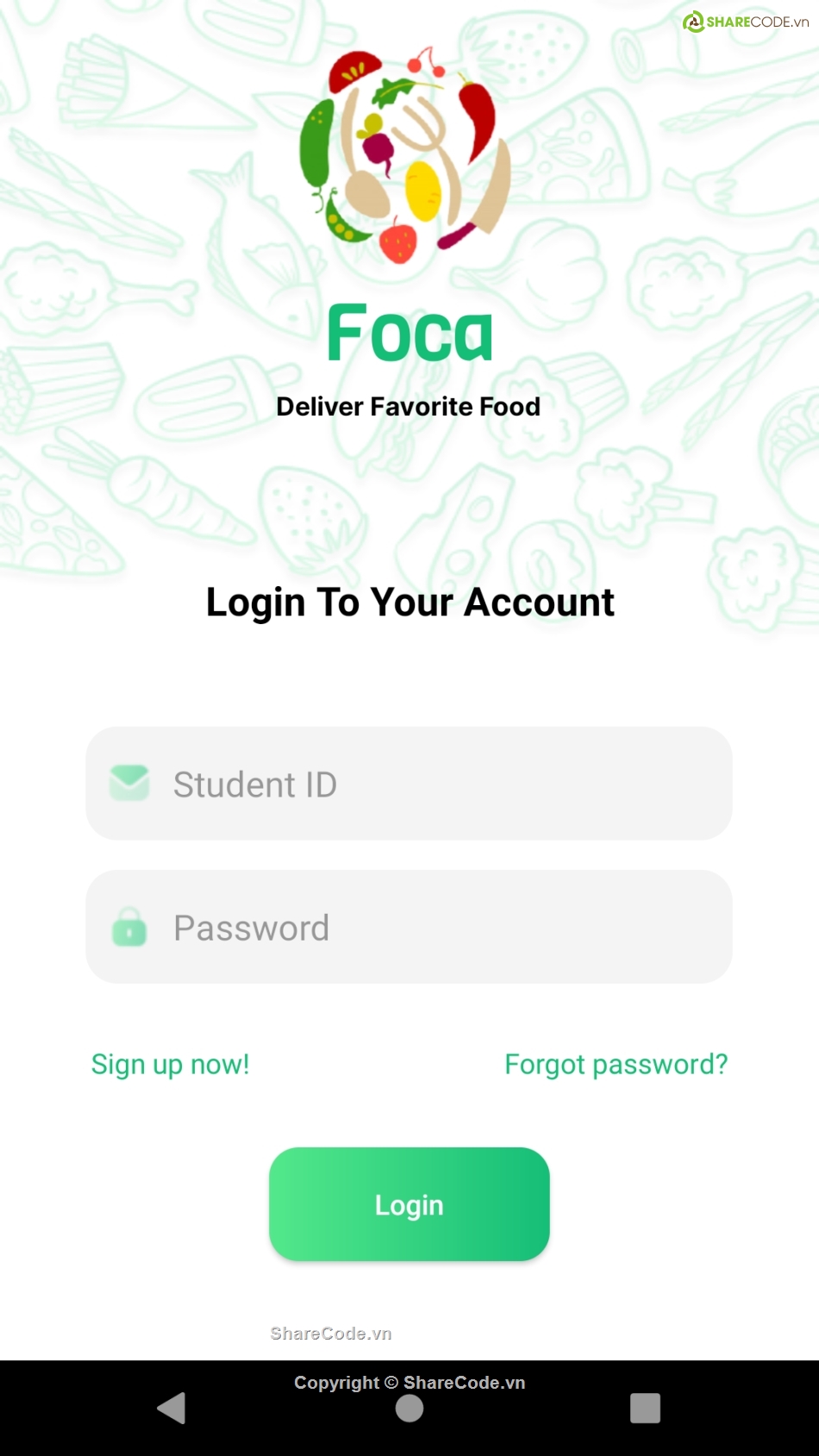The image size is (819, 1456).
Task: Focus the Password input field
Action: pos(409,927)
